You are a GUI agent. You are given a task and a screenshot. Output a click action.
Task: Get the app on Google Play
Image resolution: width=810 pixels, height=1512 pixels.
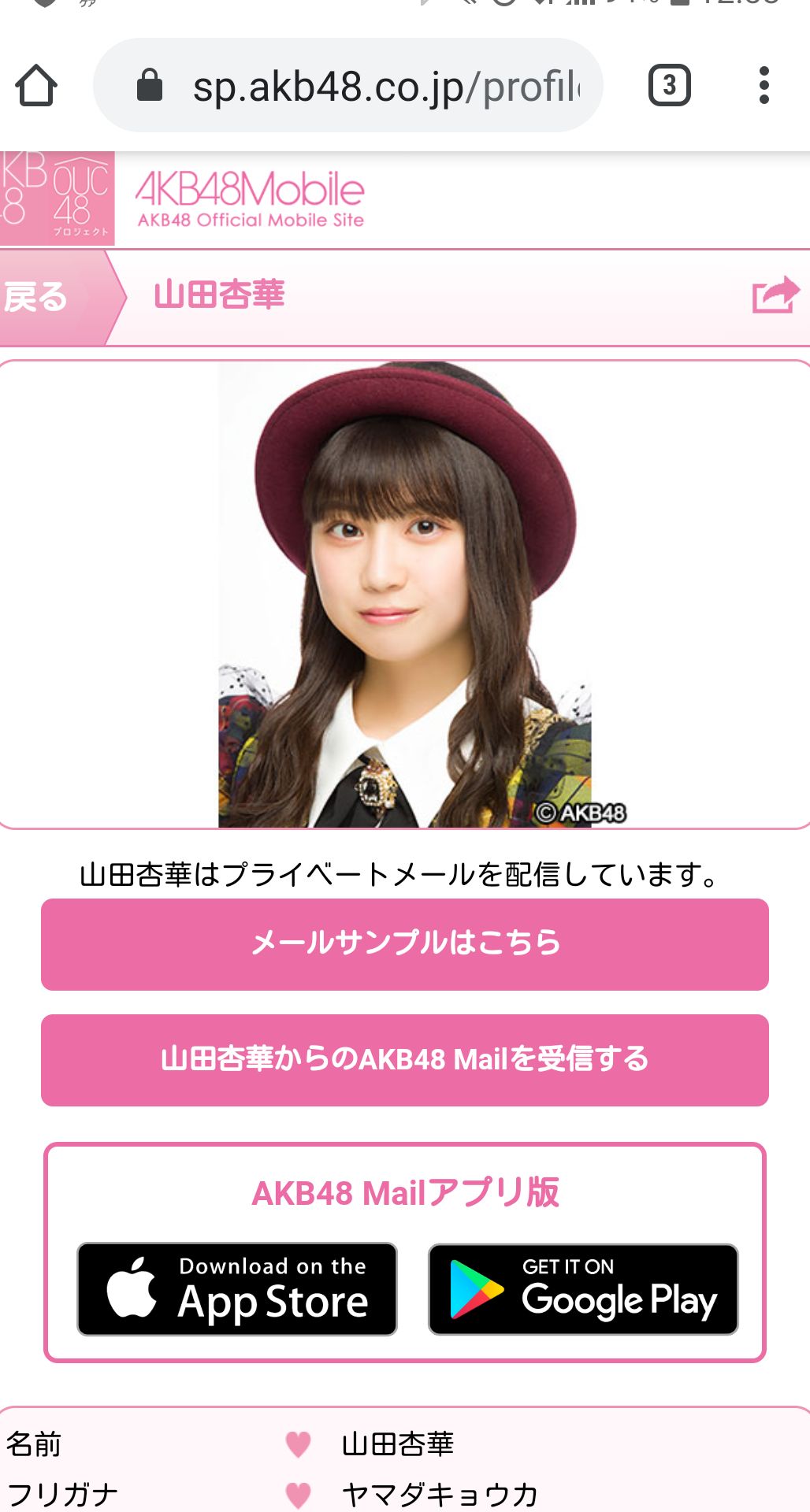tap(583, 1288)
